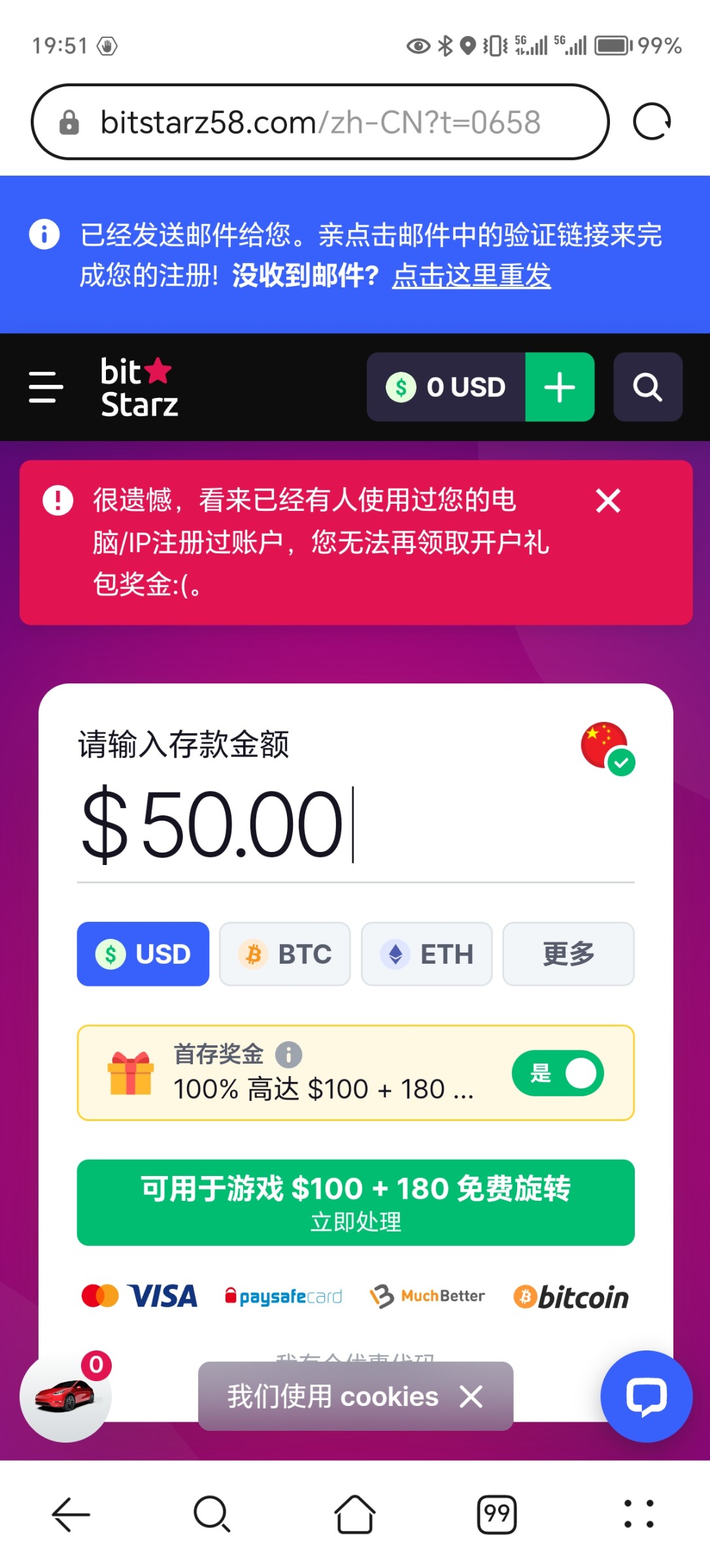The image size is (710, 1568).
Task: Tap the browser URL address bar
Action: [x=320, y=122]
